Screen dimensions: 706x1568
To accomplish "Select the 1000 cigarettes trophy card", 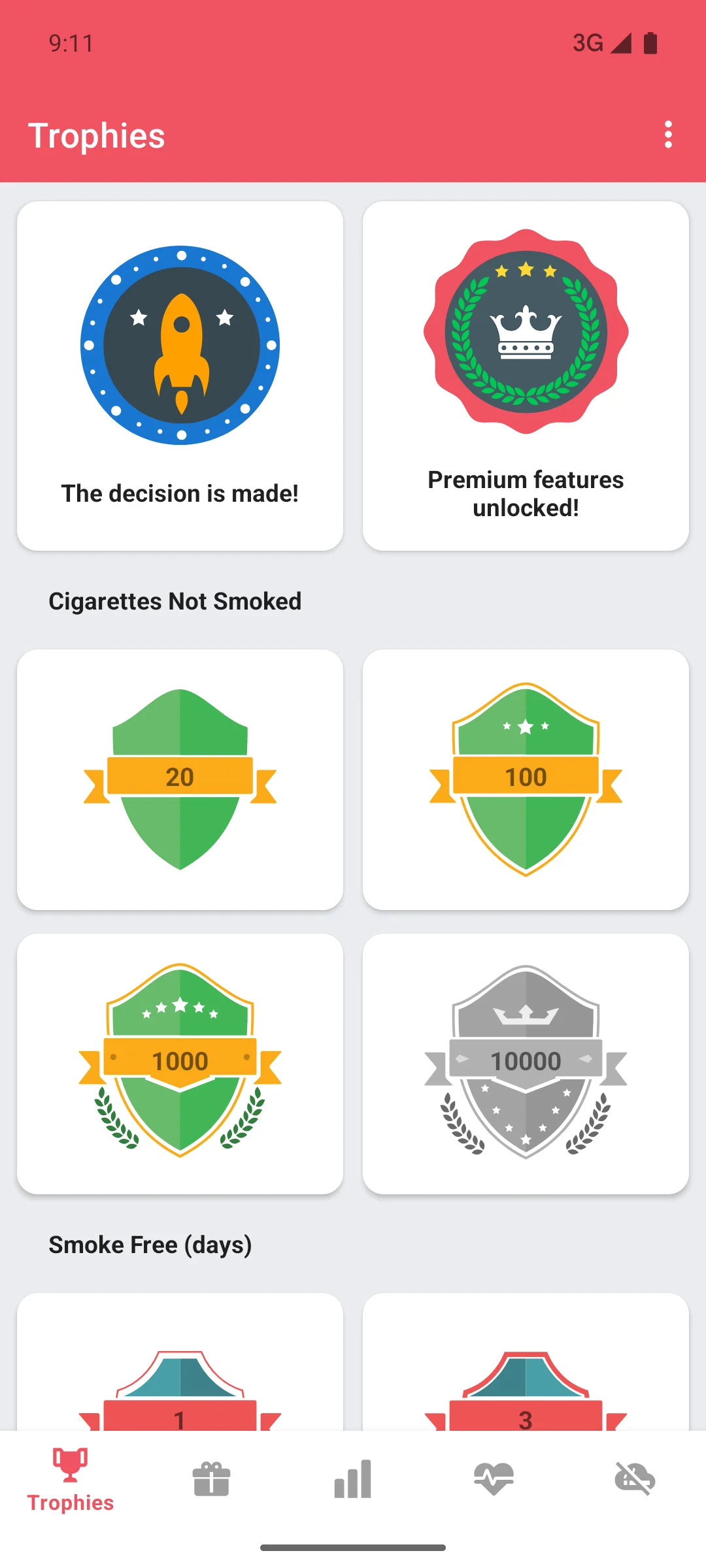I will 180,1063.
